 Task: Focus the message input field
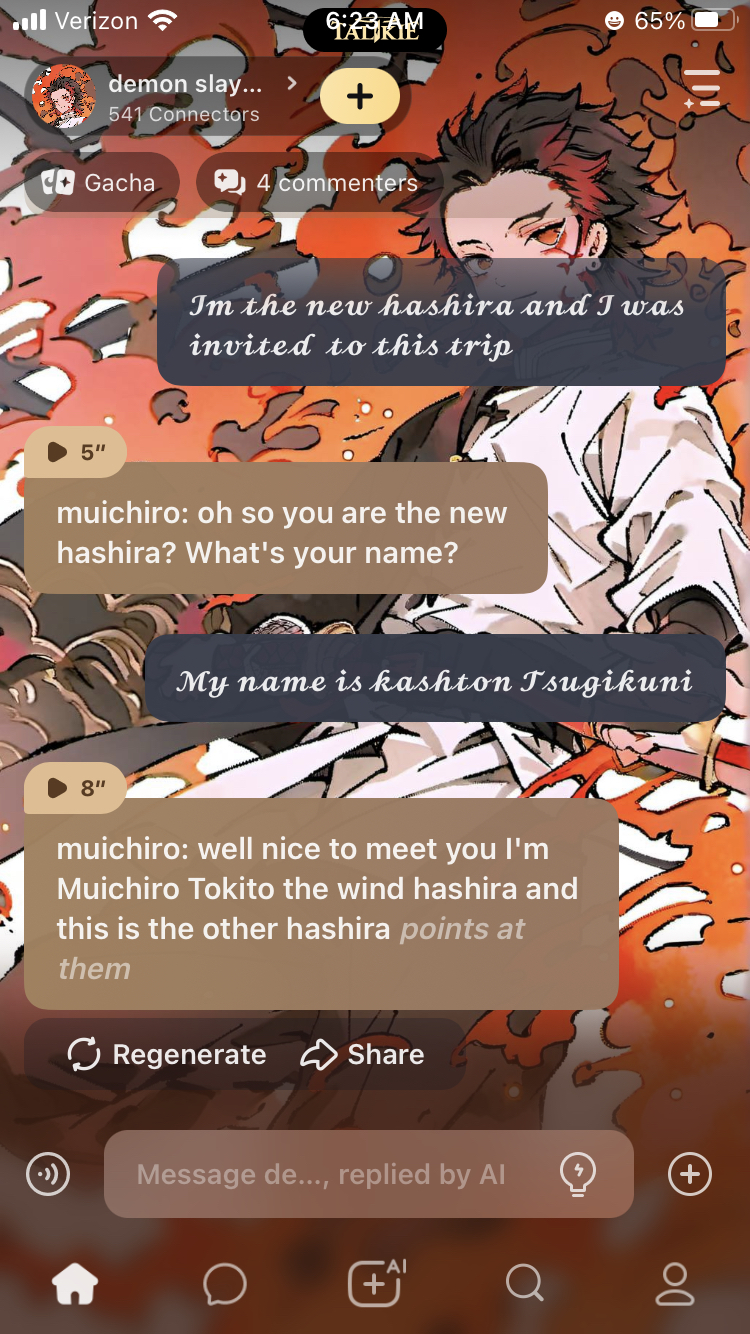(320, 1174)
